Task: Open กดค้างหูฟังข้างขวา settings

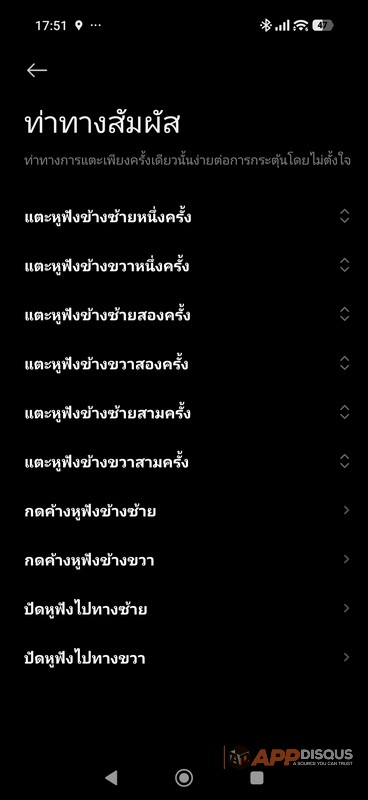Action: pyautogui.click(x=184, y=560)
